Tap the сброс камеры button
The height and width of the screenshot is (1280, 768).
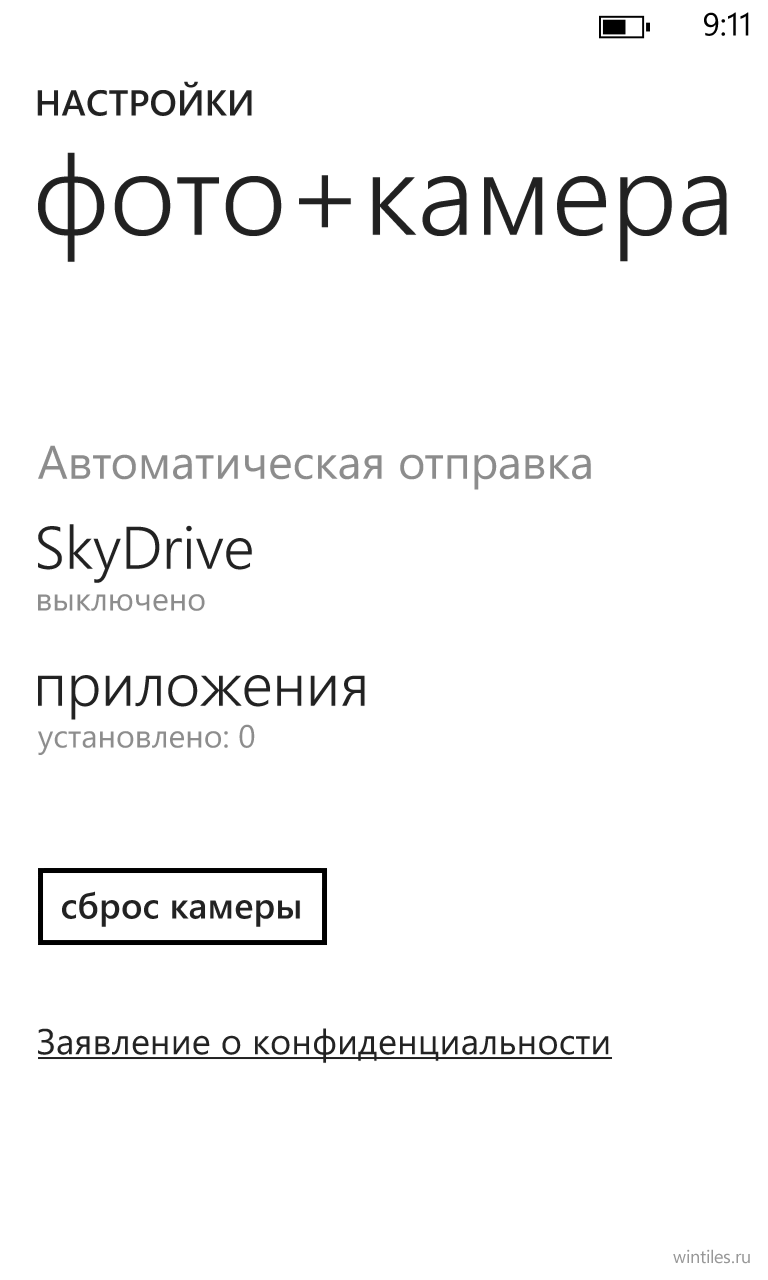[182, 907]
